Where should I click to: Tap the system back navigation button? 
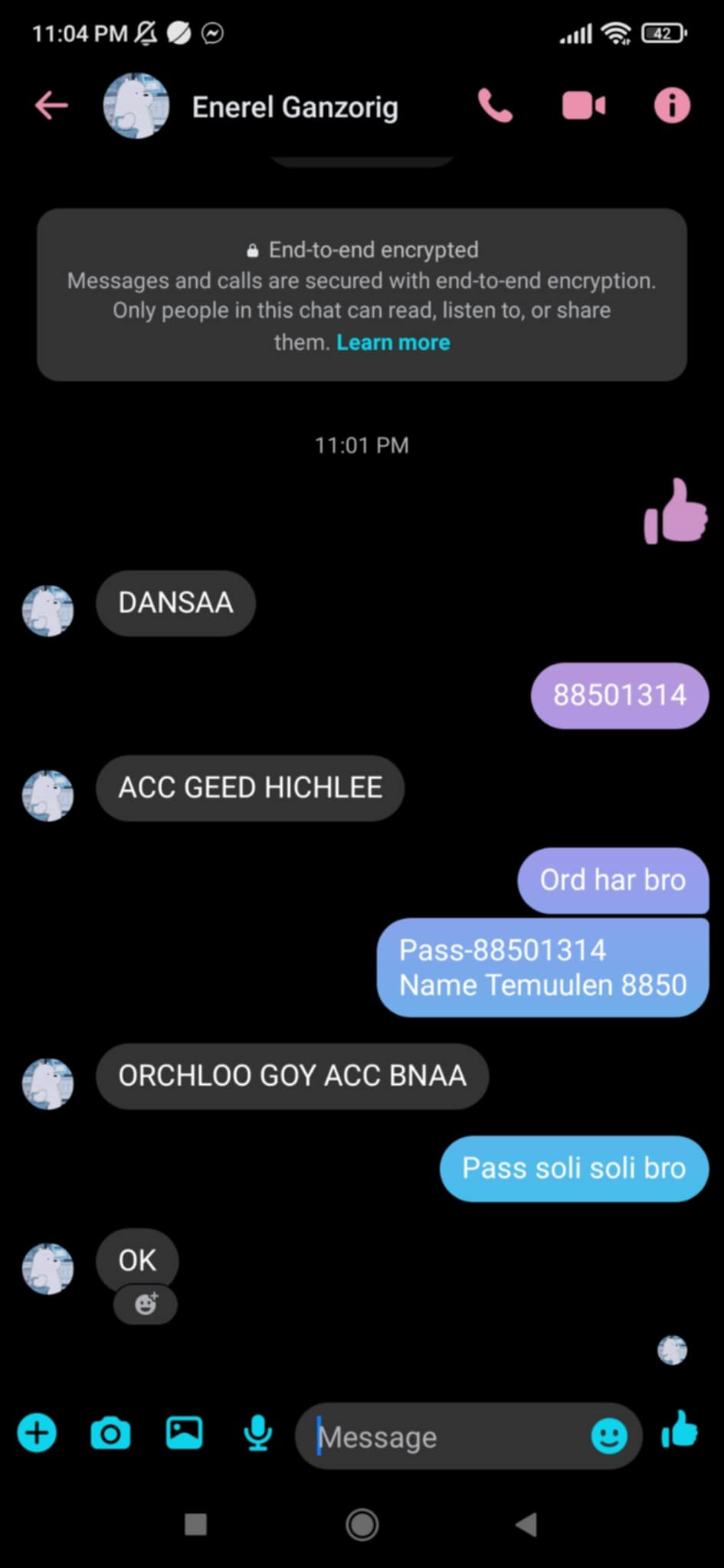coord(526,1524)
